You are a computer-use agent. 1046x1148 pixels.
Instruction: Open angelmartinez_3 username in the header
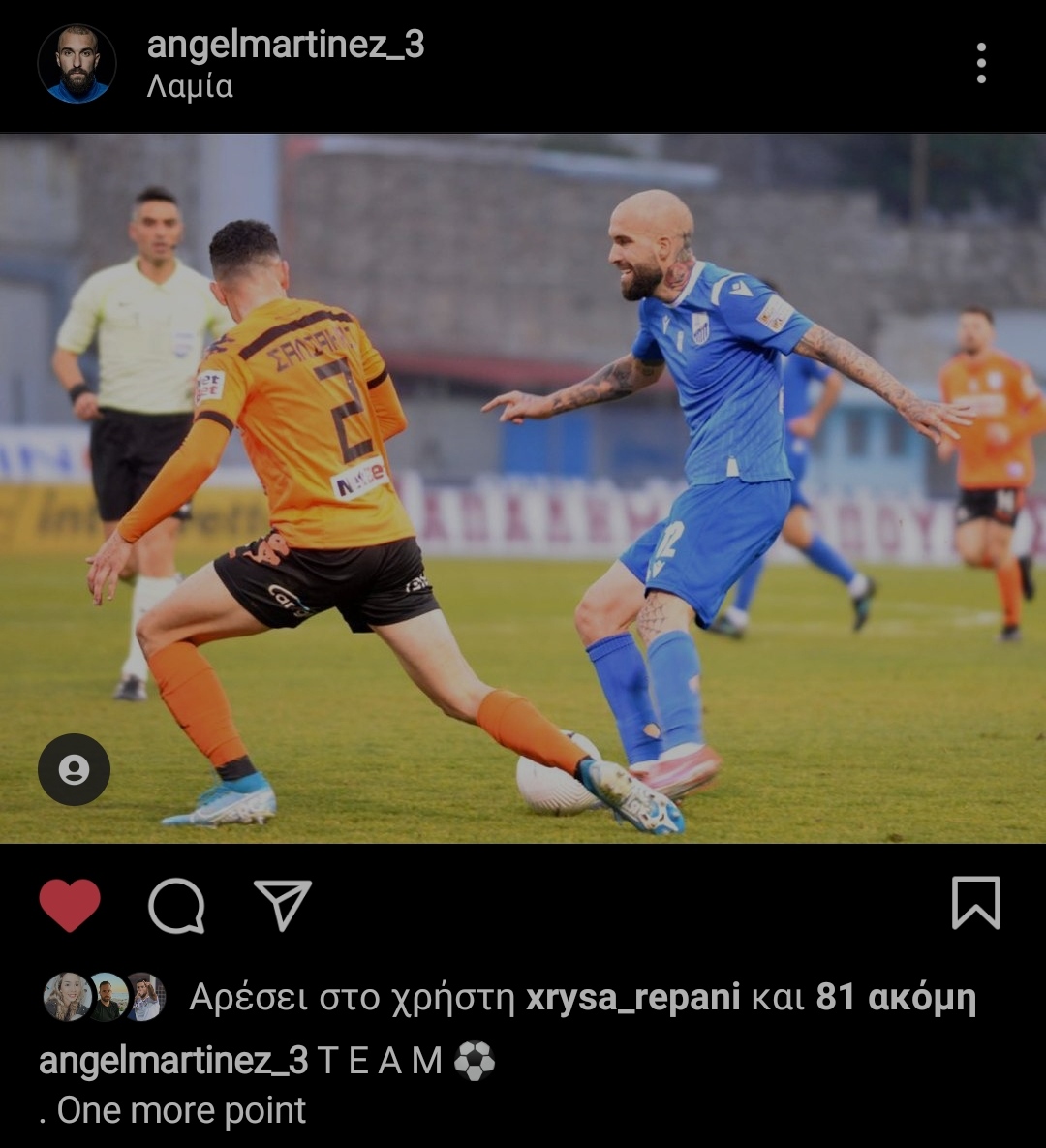point(286,45)
